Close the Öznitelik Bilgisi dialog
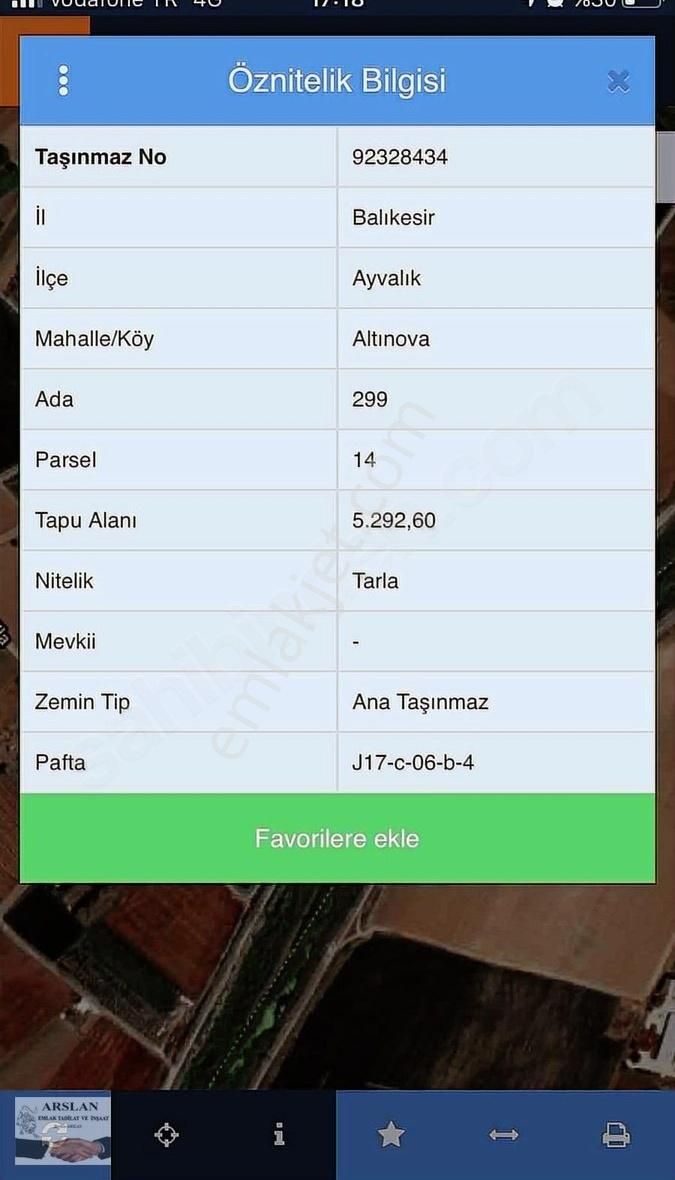The image size is (675, 1180). [618, 82]
